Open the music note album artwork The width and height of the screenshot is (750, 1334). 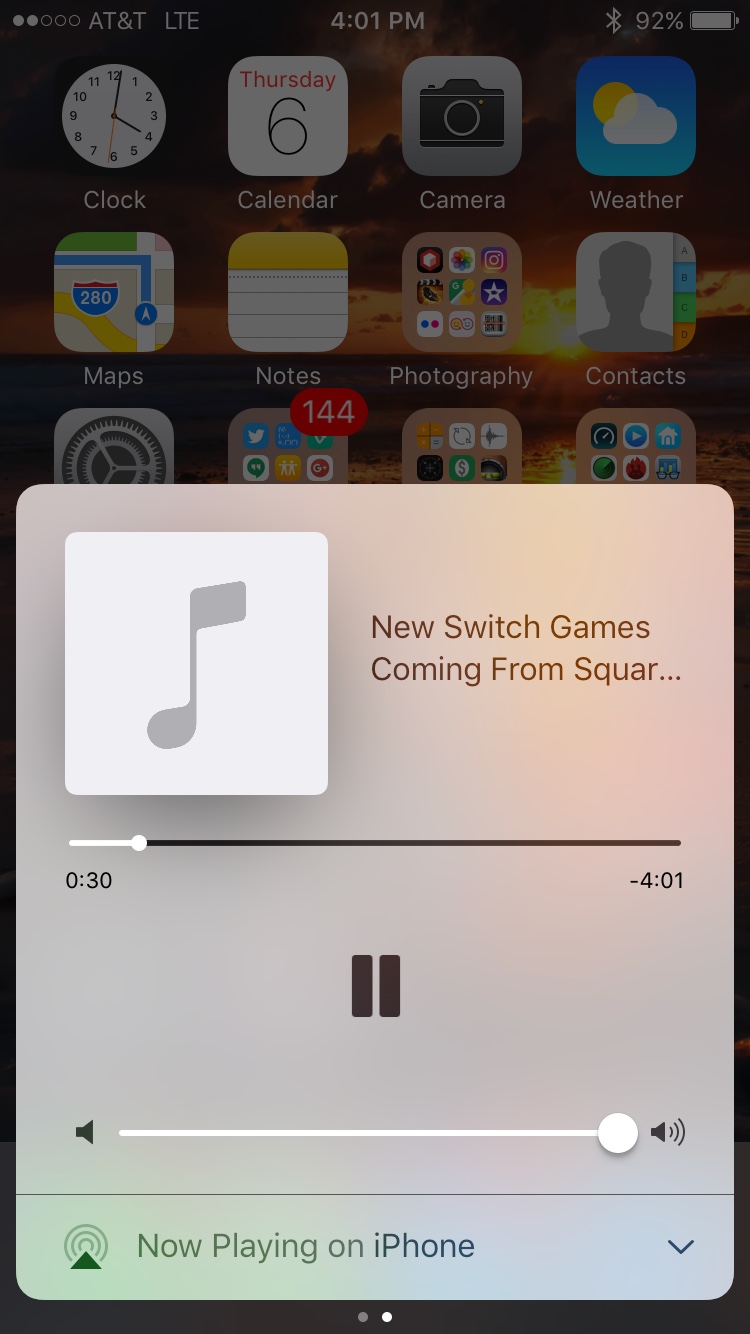click(x=196, y=663)
